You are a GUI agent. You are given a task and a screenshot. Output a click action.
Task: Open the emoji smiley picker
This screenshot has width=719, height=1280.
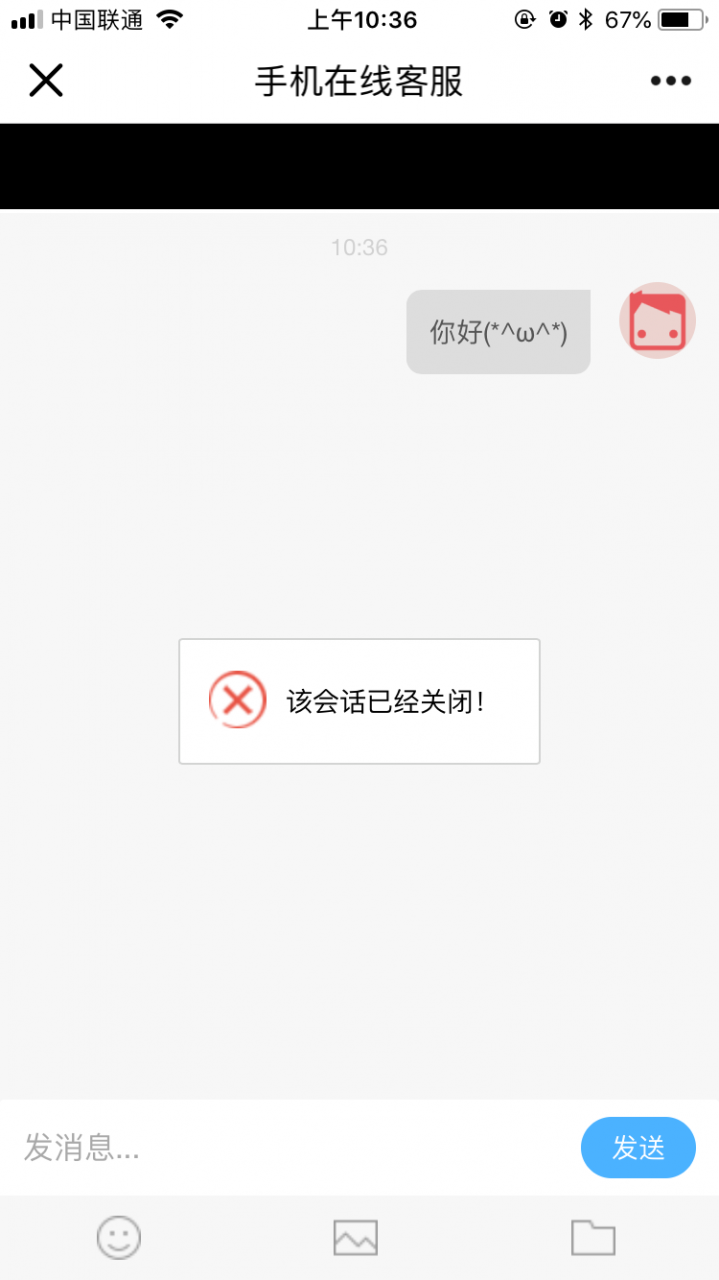(119, 1237)
